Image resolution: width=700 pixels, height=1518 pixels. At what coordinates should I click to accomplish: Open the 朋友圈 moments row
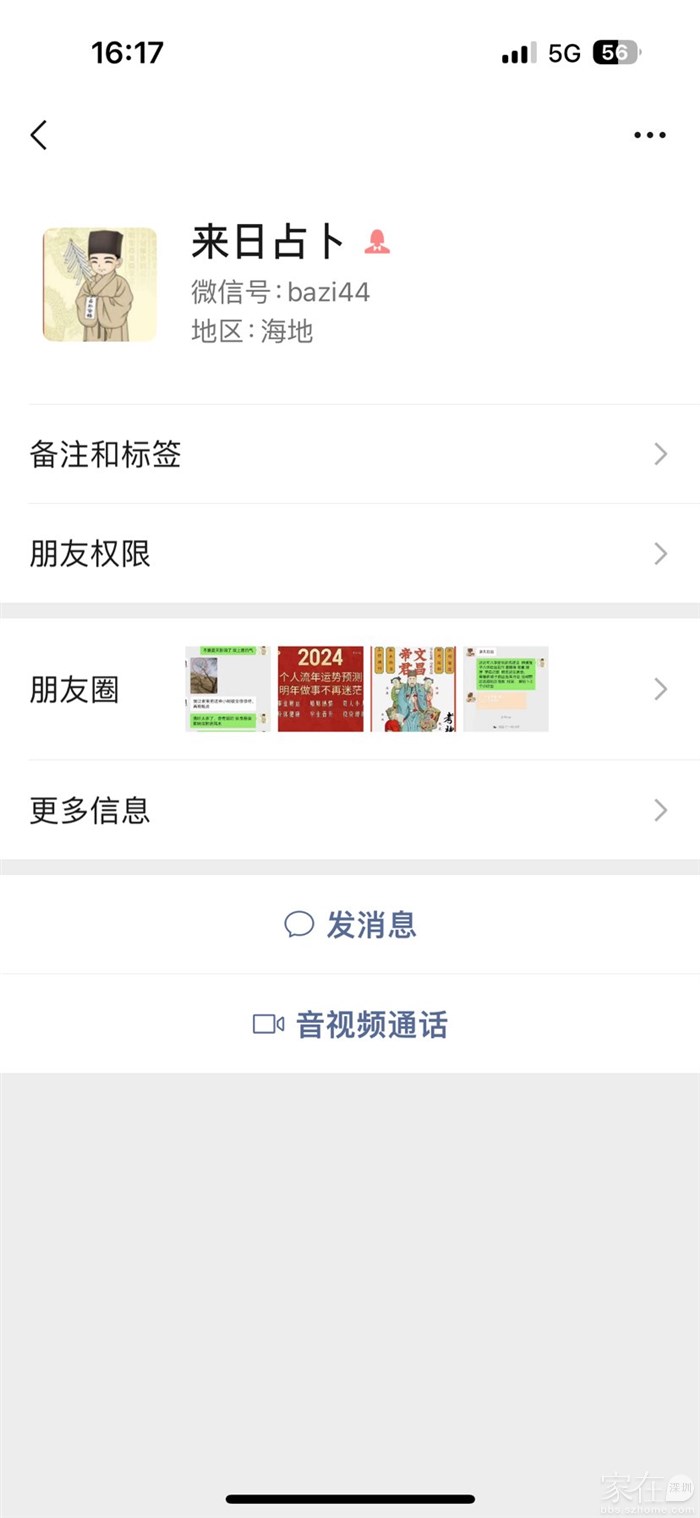(350, 689)
